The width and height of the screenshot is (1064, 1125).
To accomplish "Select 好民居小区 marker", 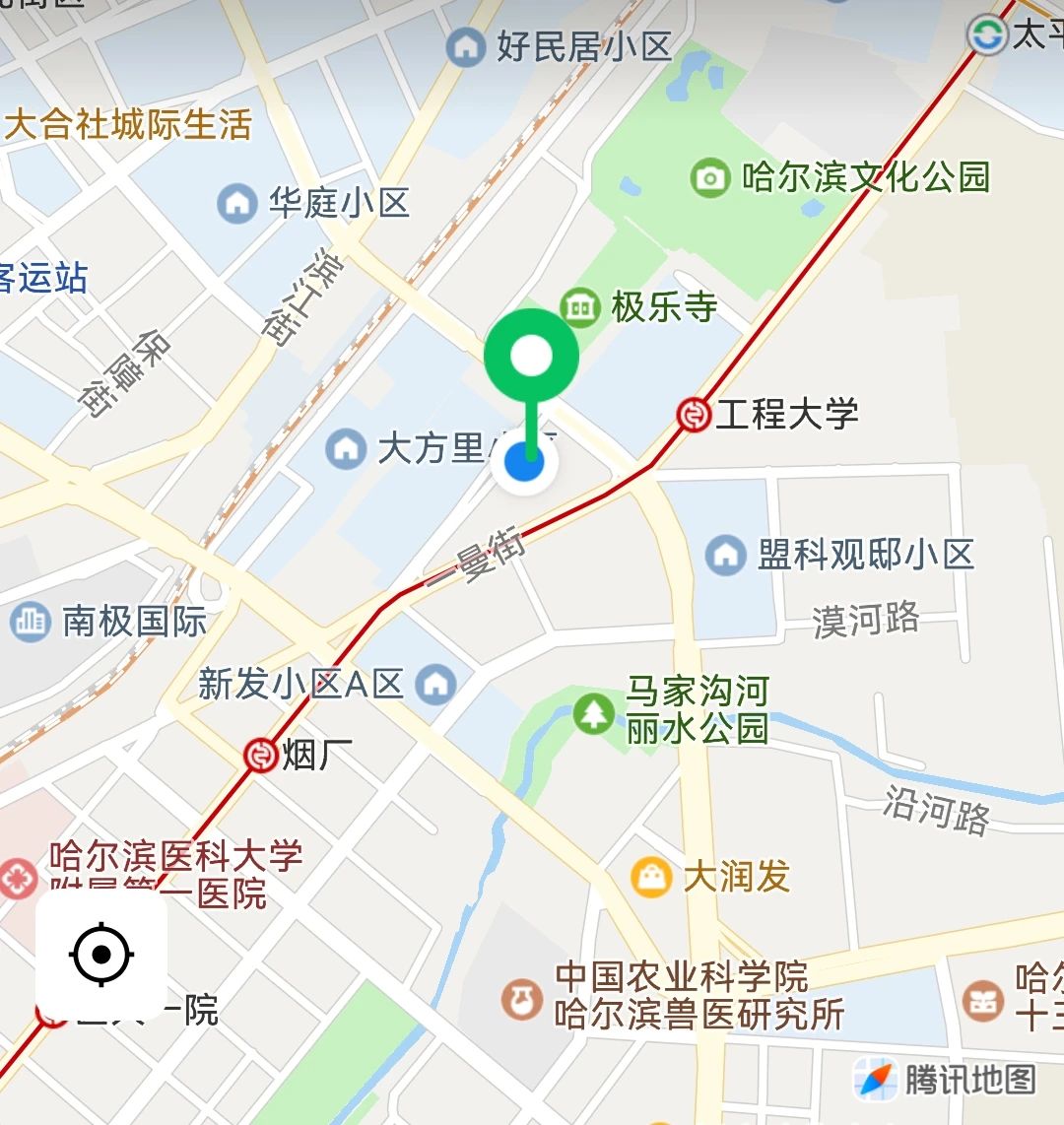I will pyautogui.click(x=465, y=46).
